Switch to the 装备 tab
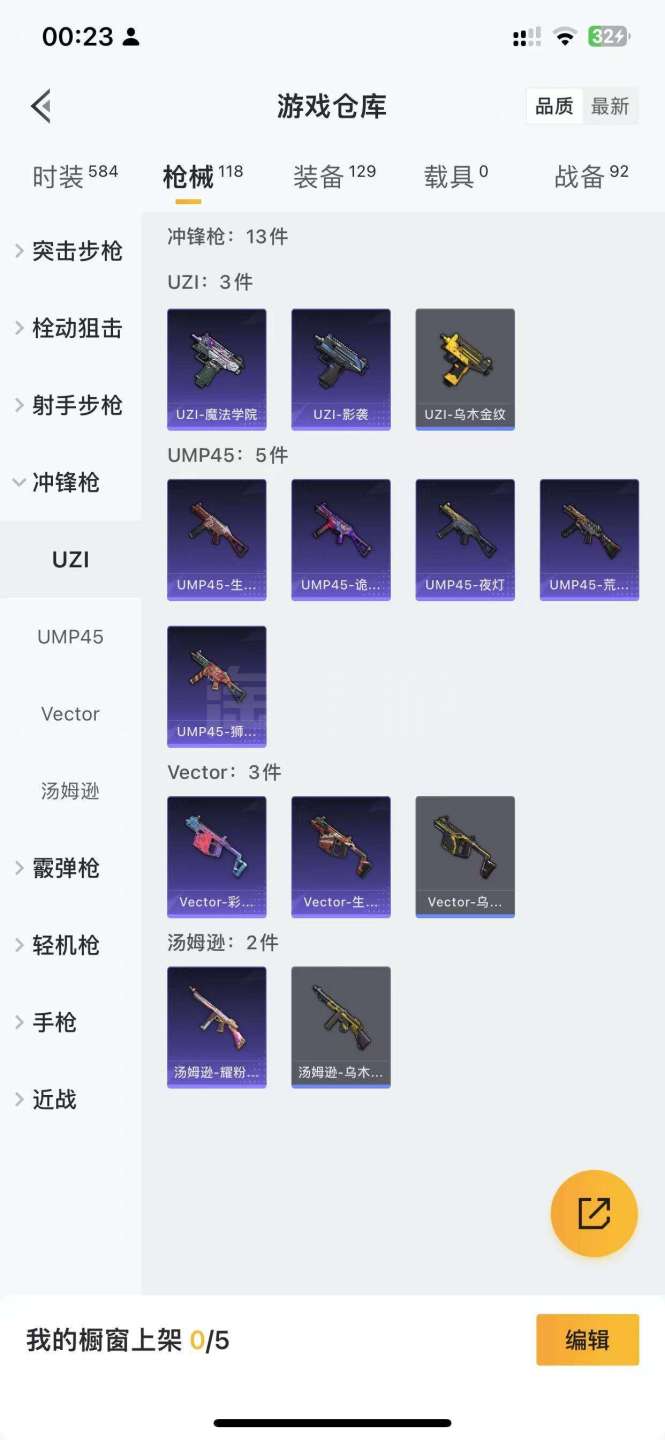The width and height of the screenshot is (665, 1440). tap(334, 177)
